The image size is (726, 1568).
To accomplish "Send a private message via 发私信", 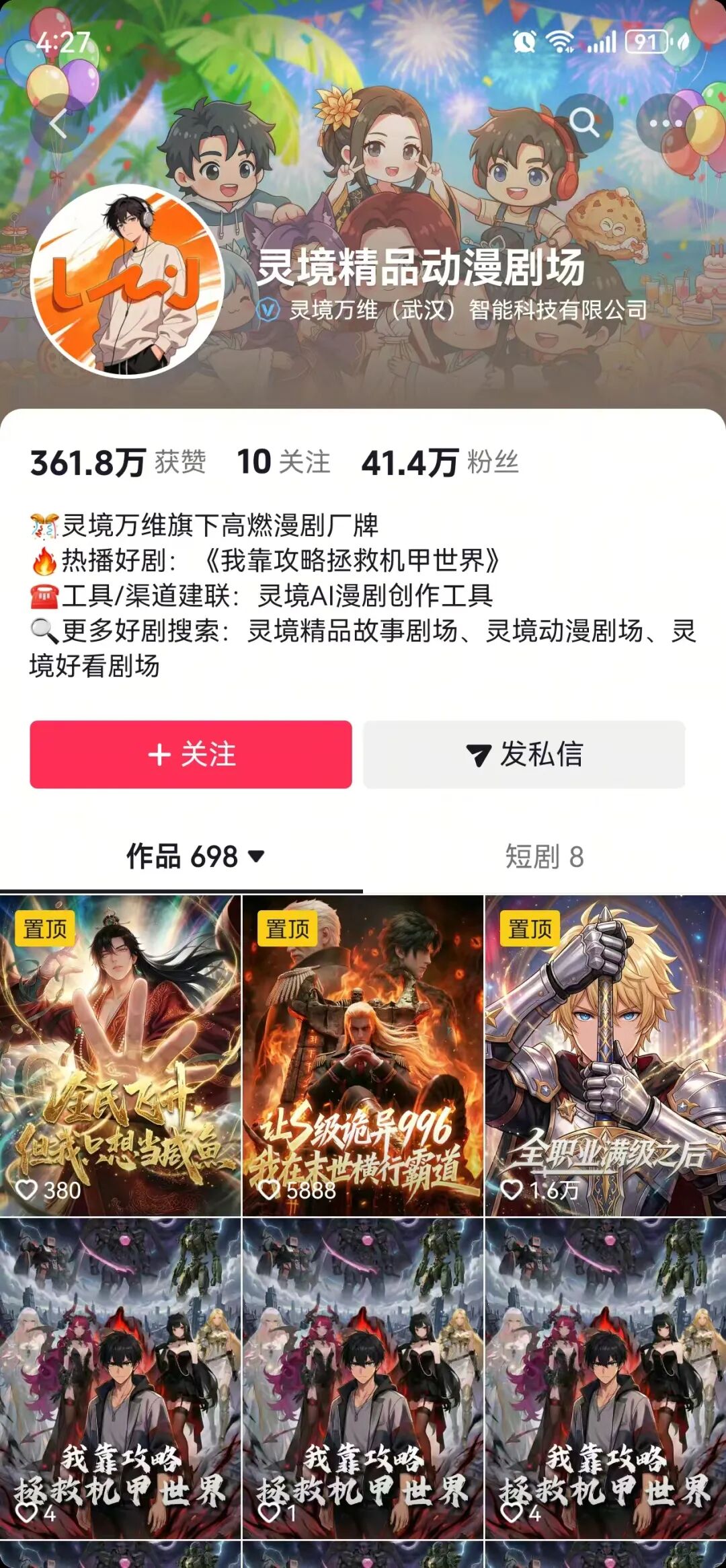I will click(524, 754).
